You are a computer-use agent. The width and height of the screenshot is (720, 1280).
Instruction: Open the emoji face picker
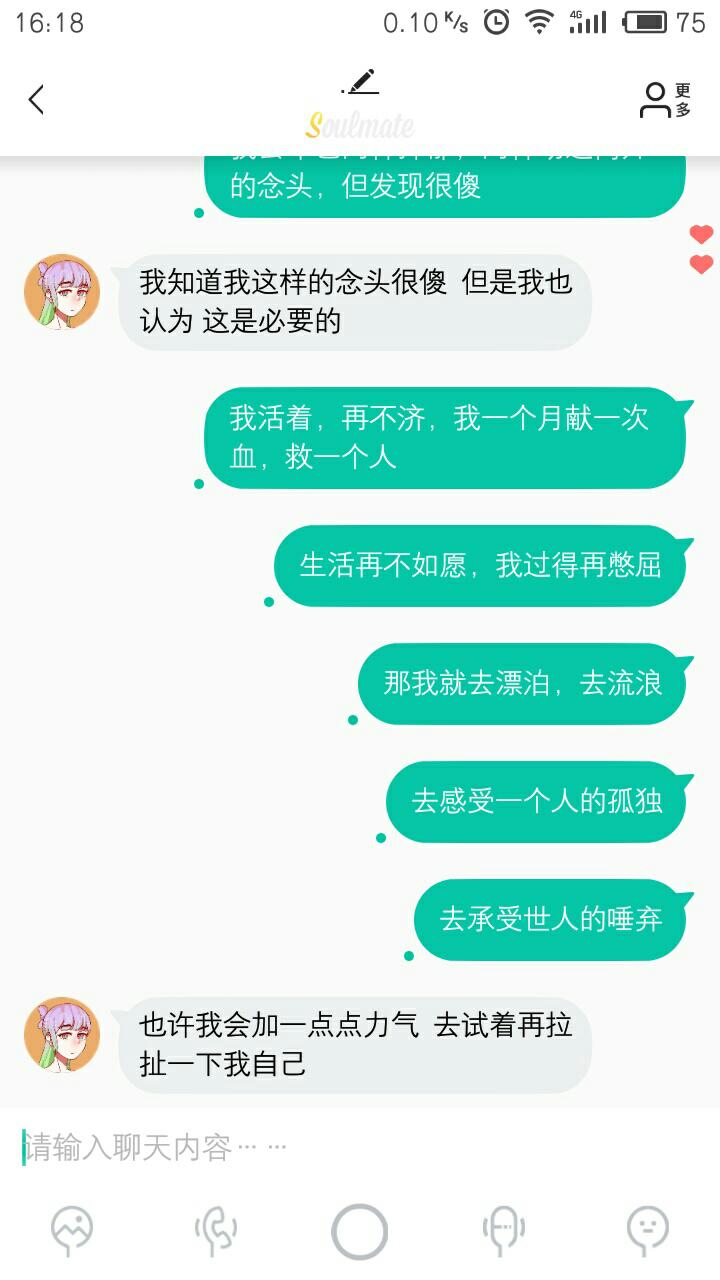tap(648, 1231)
